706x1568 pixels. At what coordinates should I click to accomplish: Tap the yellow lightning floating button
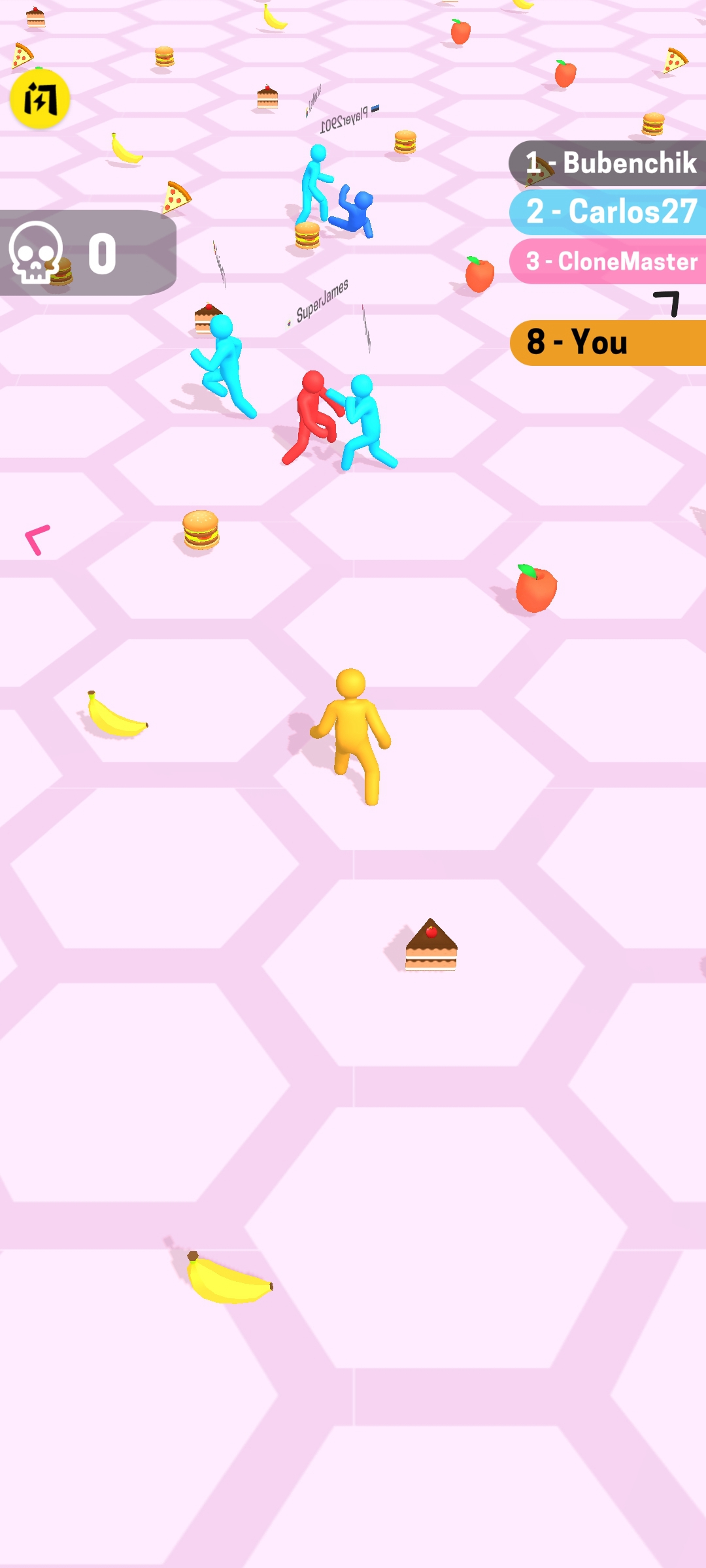[40, 99]
